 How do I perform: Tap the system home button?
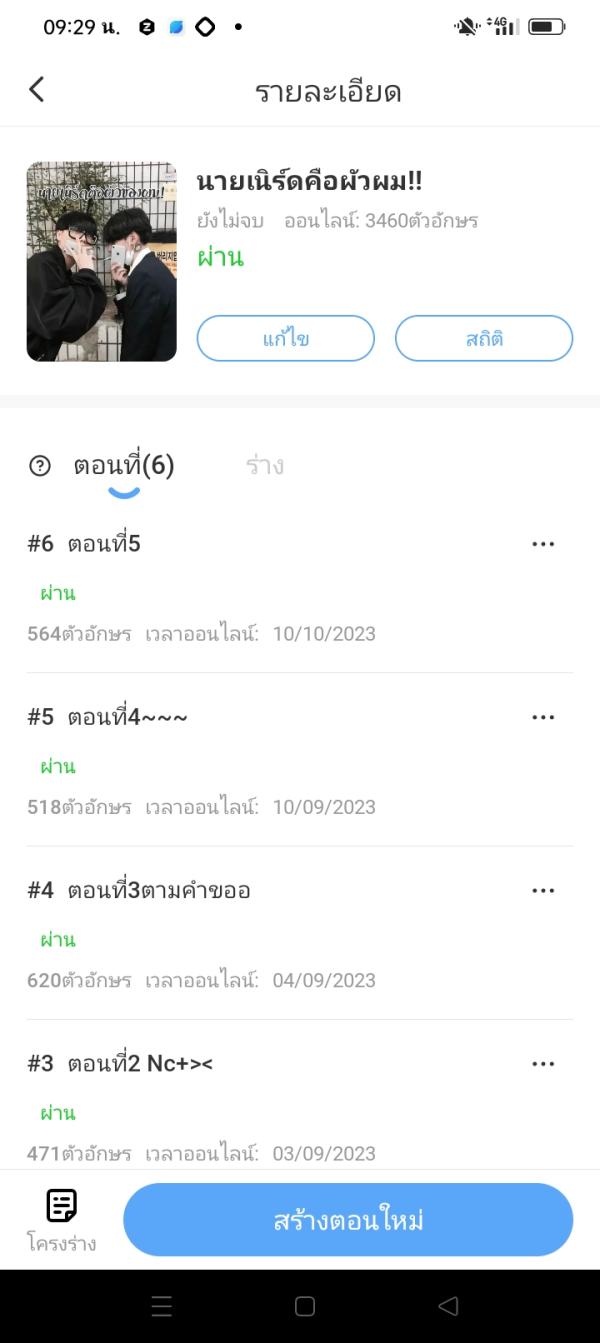305,1306
